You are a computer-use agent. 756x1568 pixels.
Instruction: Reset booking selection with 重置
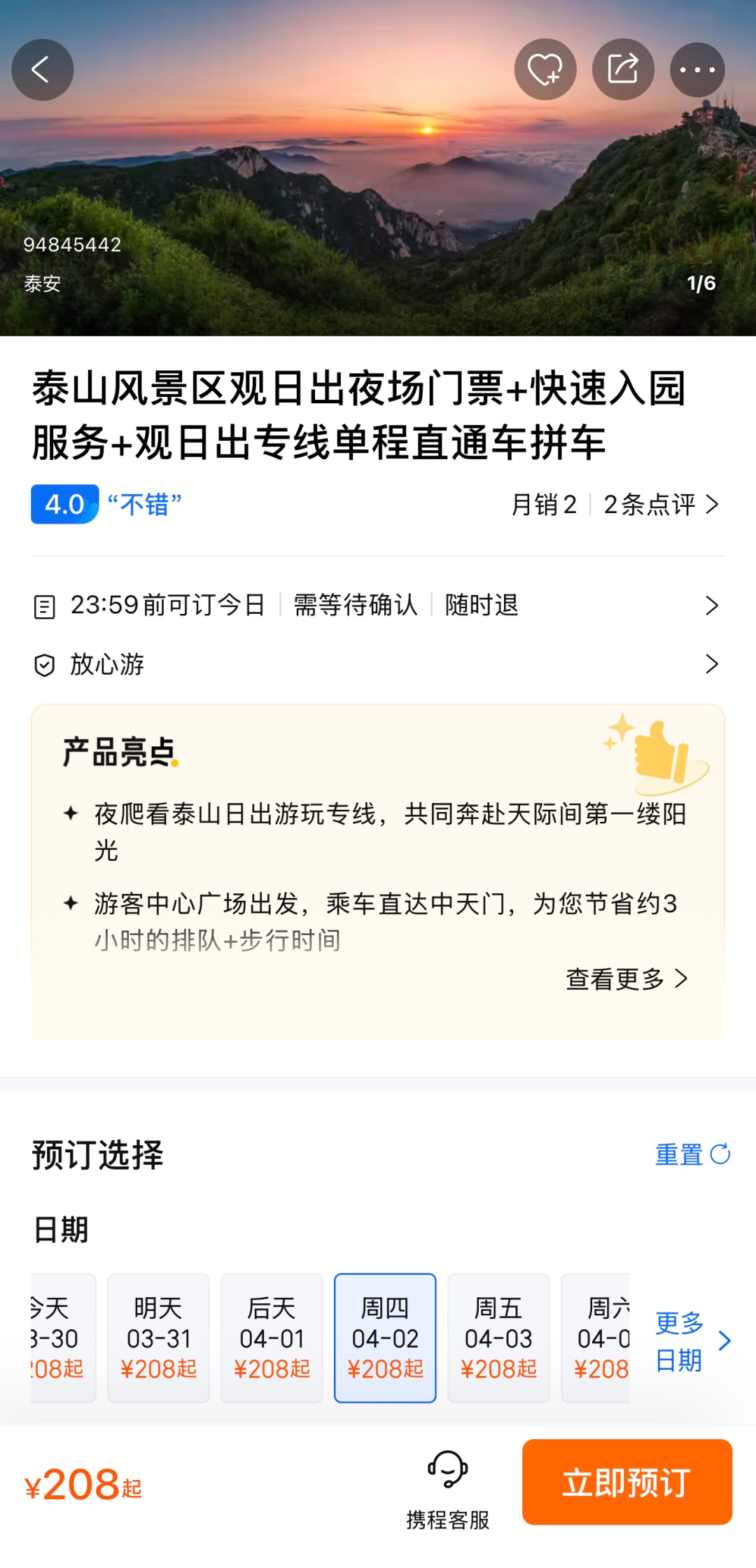[x=692, y=1154]
